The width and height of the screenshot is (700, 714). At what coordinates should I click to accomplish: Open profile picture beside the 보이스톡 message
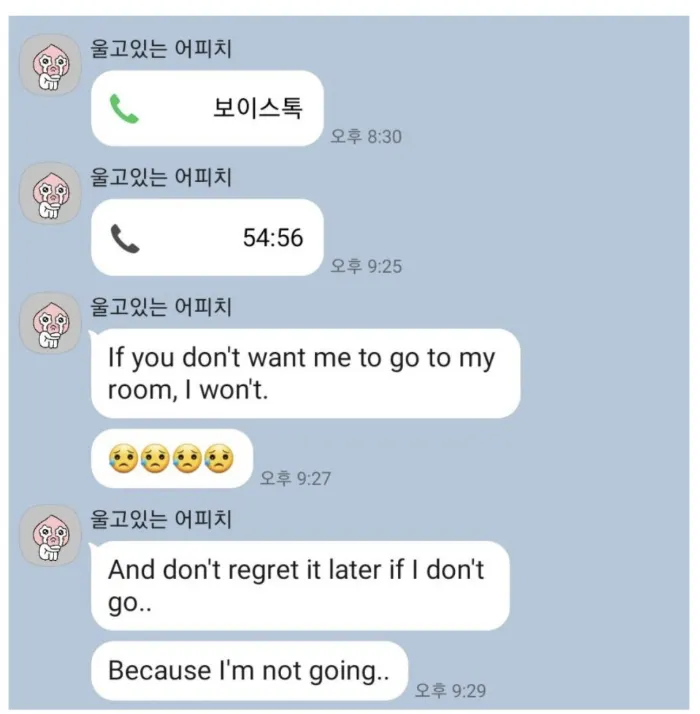coord(49,66)
